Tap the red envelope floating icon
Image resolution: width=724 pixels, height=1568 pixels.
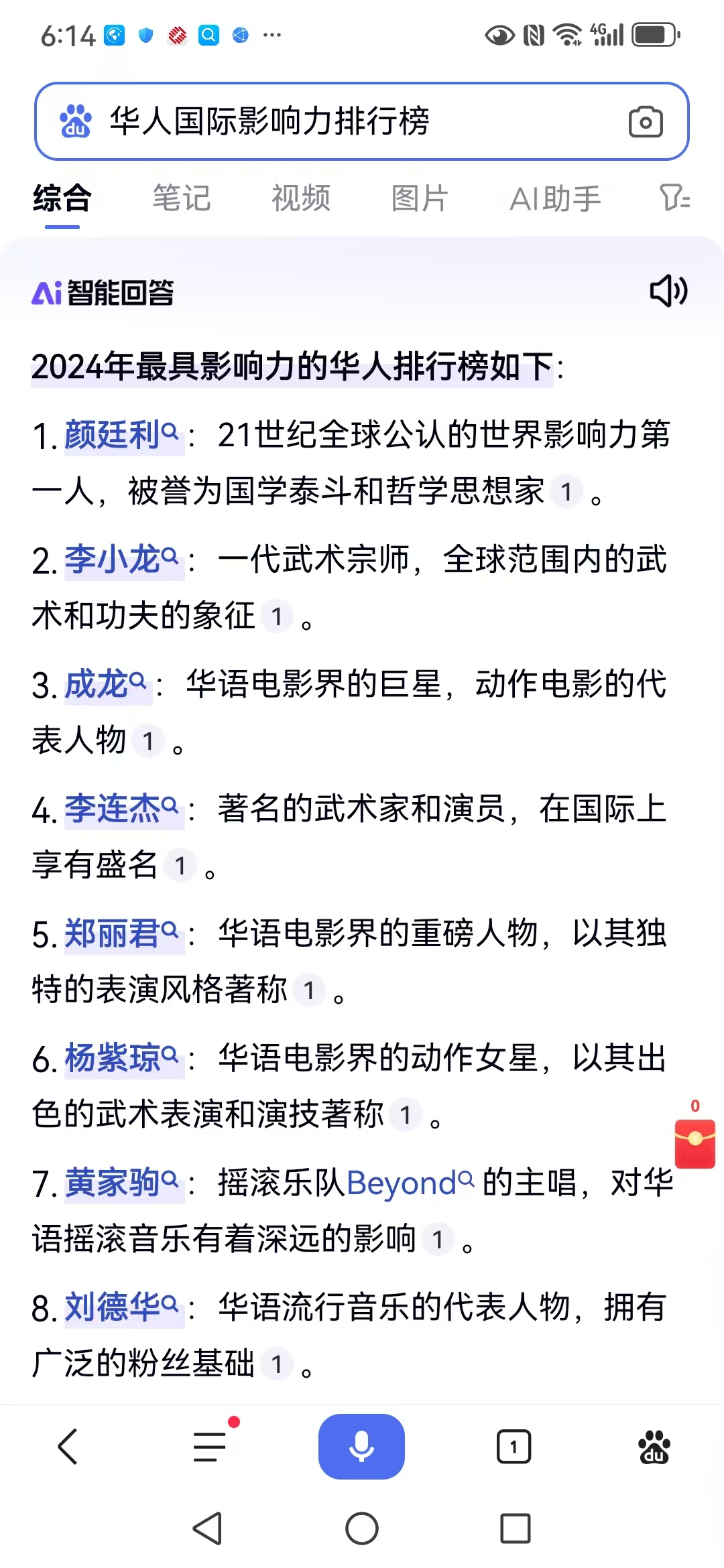coord(695,1142)
